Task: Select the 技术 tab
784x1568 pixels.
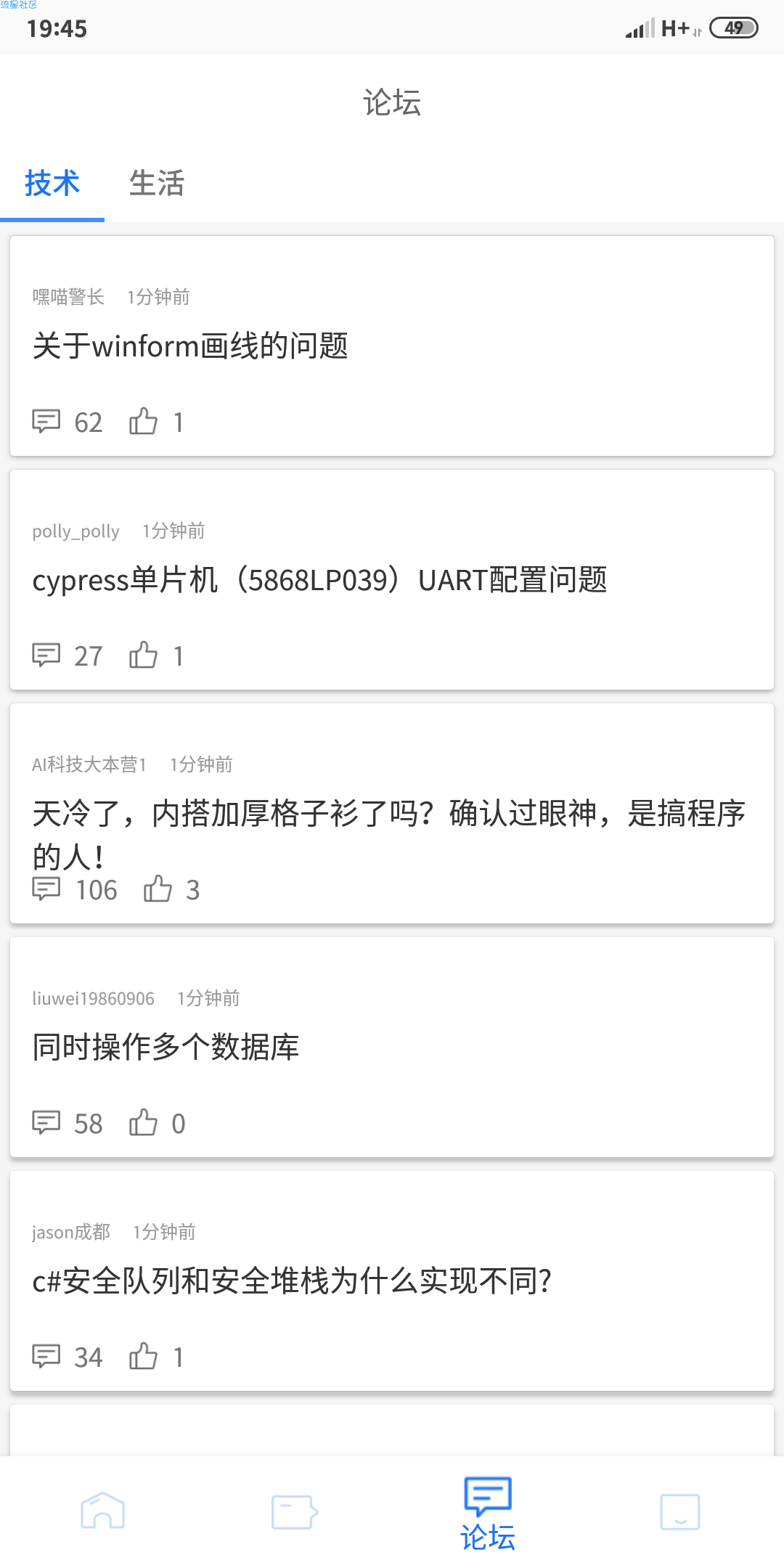Action: (52, 184)
